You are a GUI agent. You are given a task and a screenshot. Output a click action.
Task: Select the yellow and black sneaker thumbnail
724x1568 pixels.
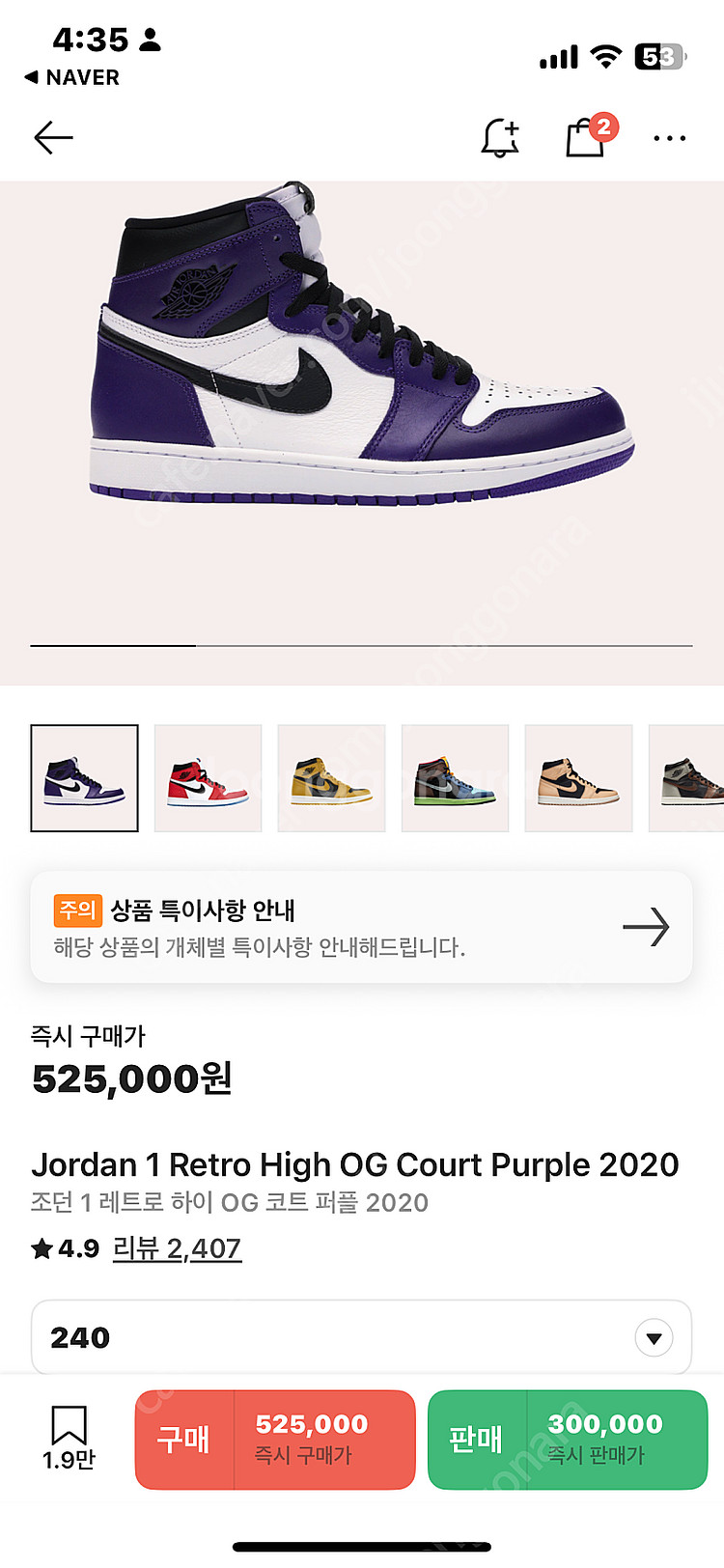point(331,778)
